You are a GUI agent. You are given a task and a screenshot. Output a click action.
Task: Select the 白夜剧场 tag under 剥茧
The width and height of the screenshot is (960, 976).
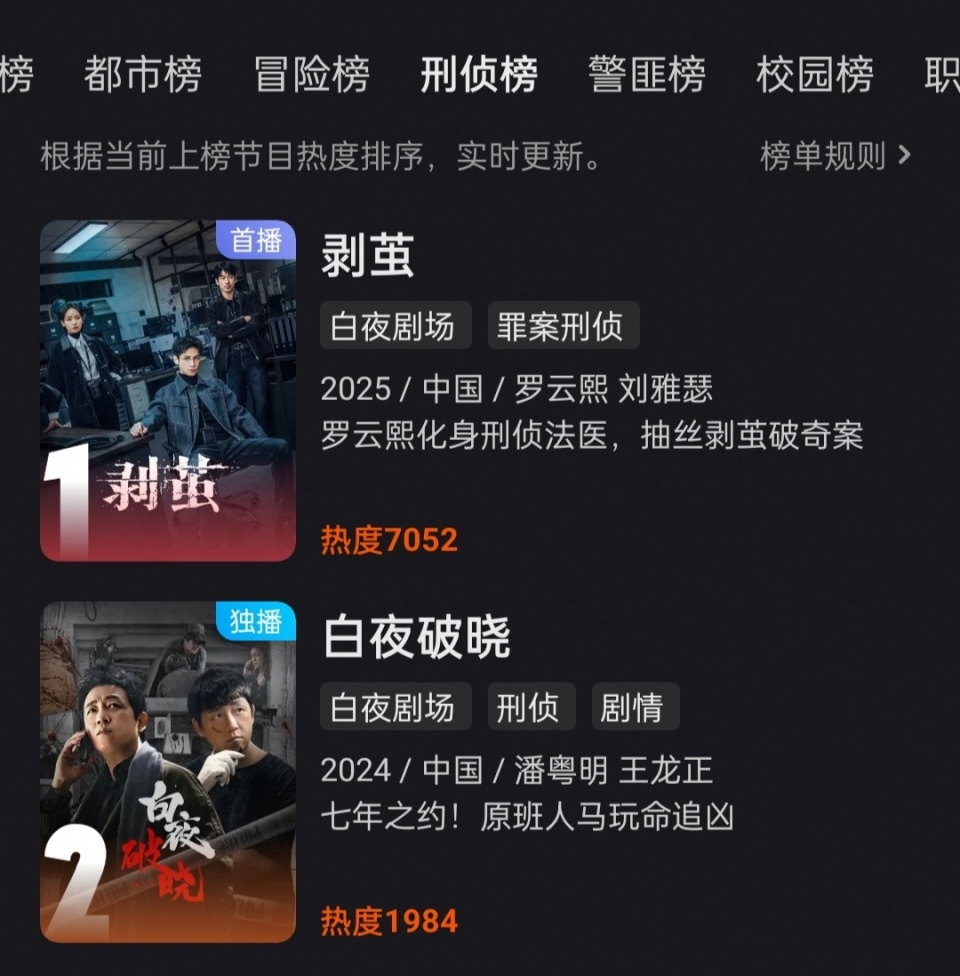pyautogui.click(x=394, y=324)
